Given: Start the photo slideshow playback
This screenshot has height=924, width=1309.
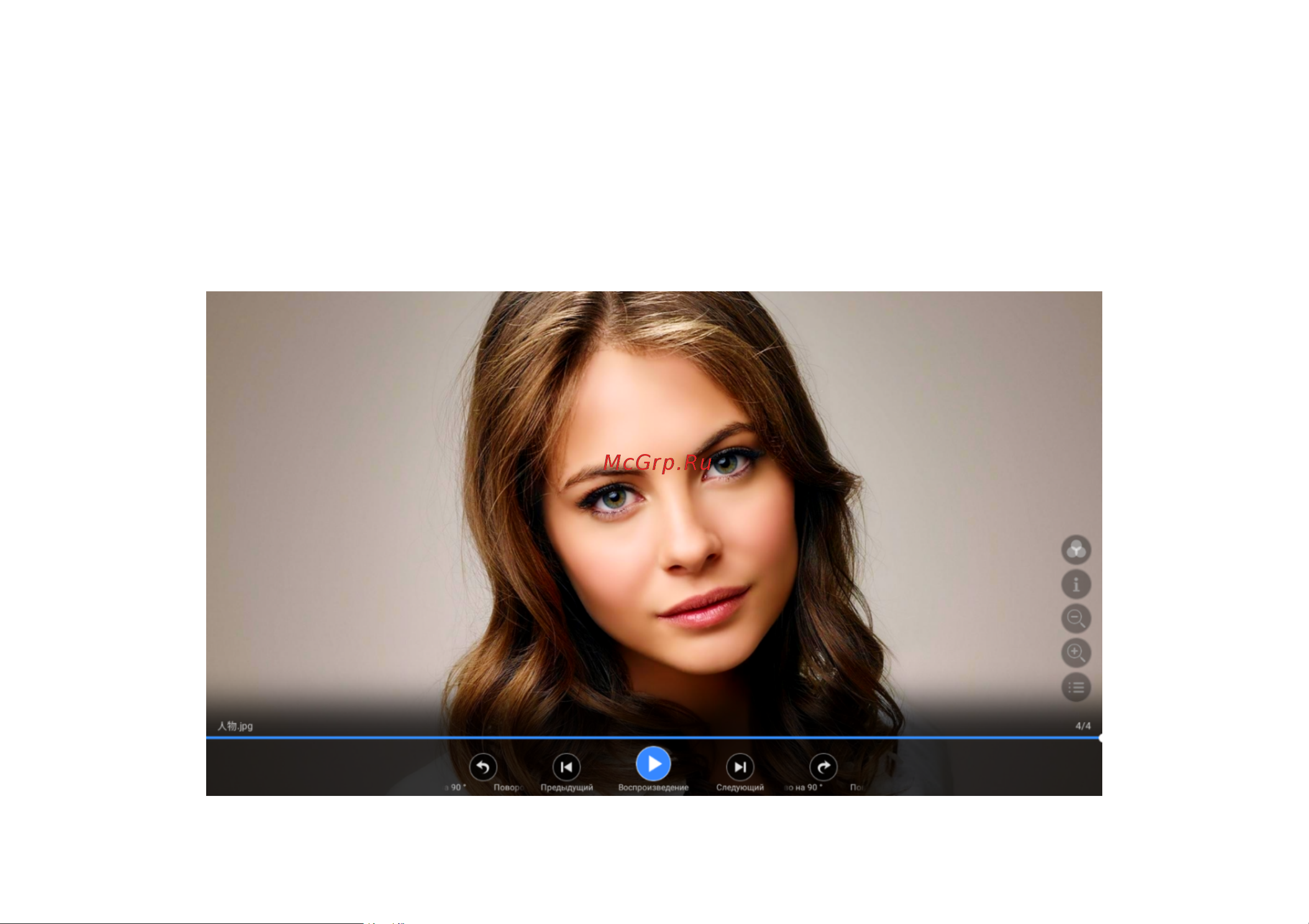Looking at the screenshot, I should pos(653,764).
